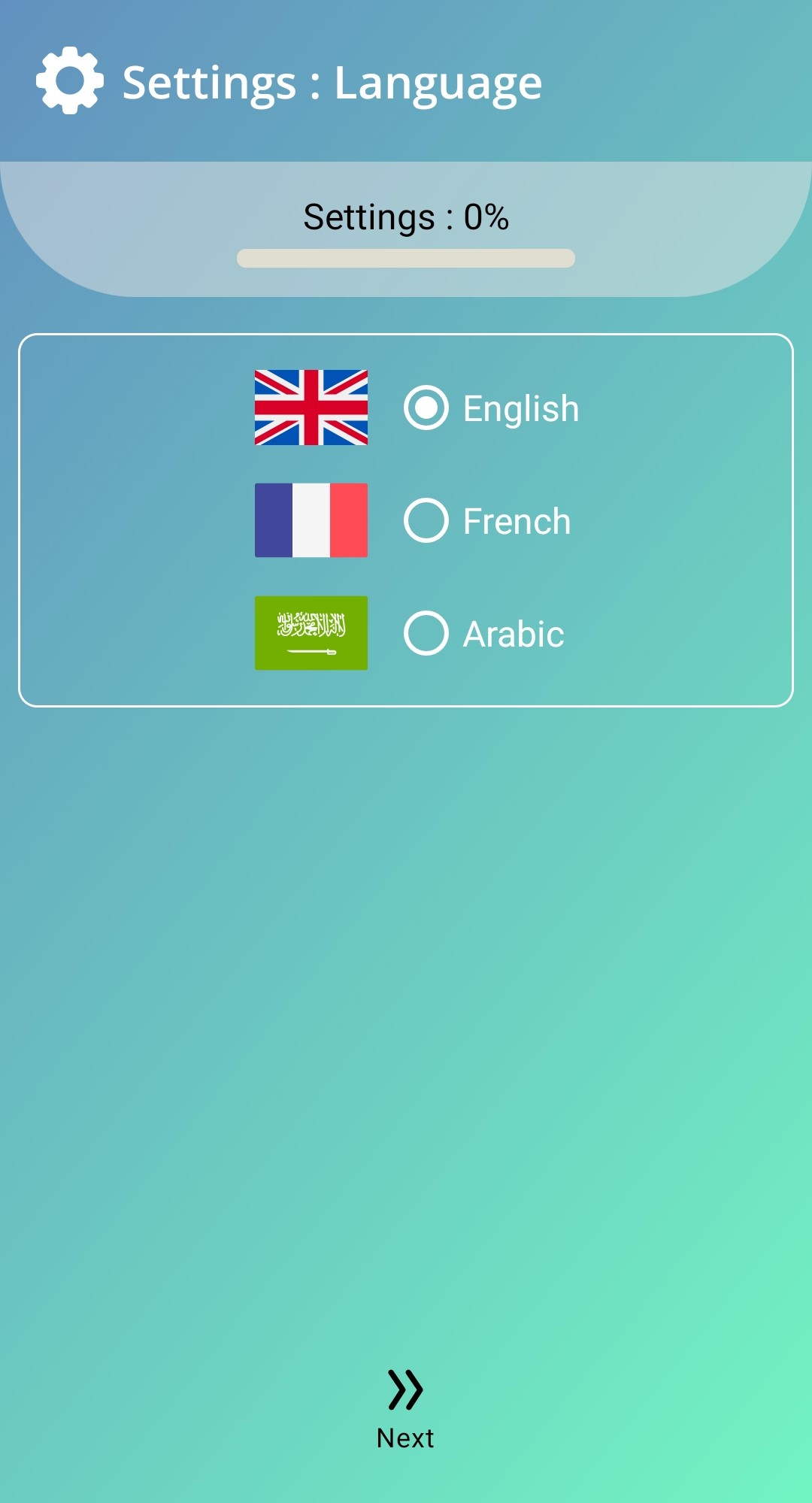Select the English language option
The image size is (812, 1503).
click(426, 408)
